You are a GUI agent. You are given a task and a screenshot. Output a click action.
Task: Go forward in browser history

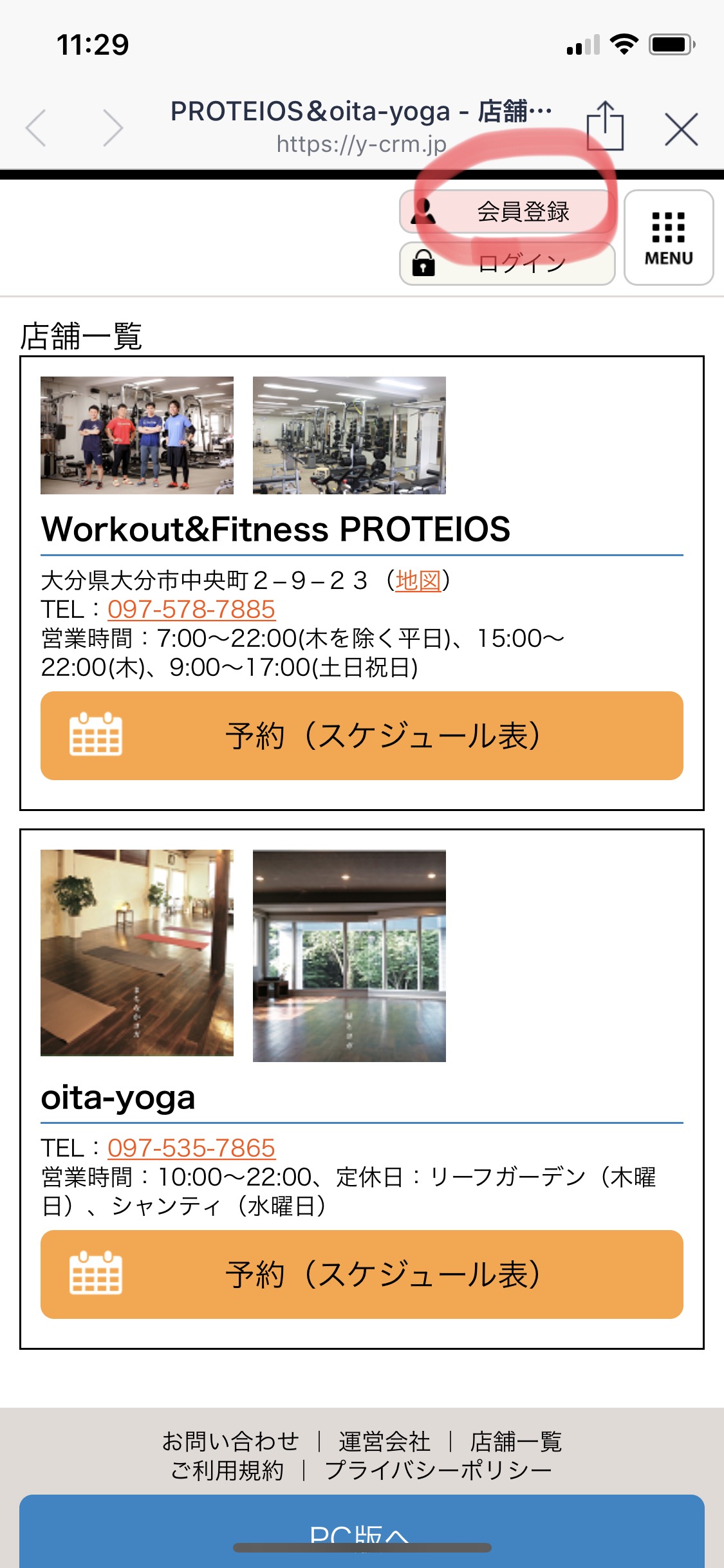[113, 128]
